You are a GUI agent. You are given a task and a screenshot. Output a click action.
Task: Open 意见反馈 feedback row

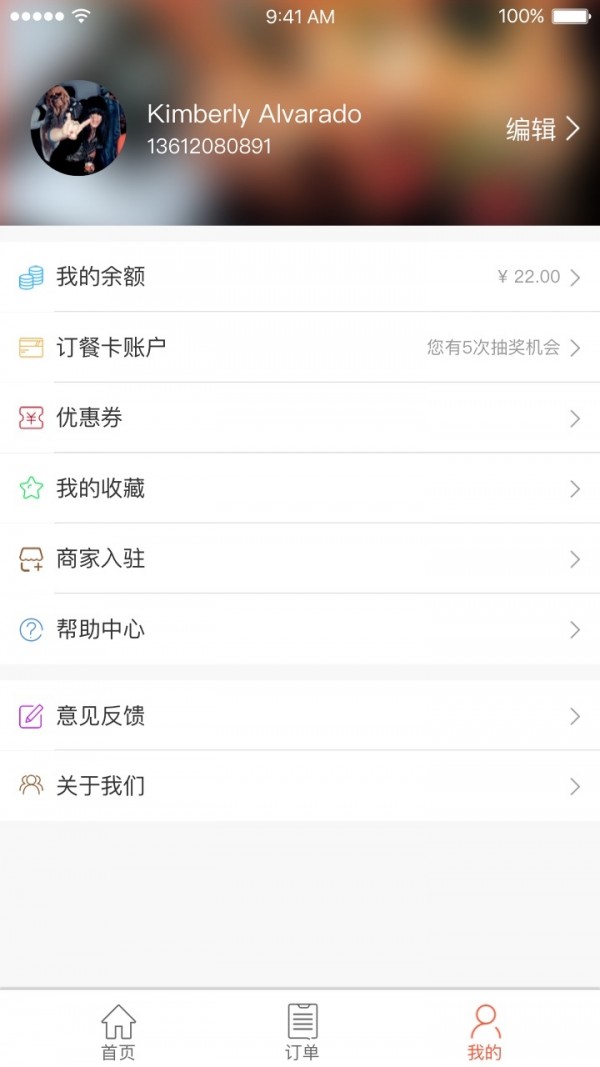point(300,715)
